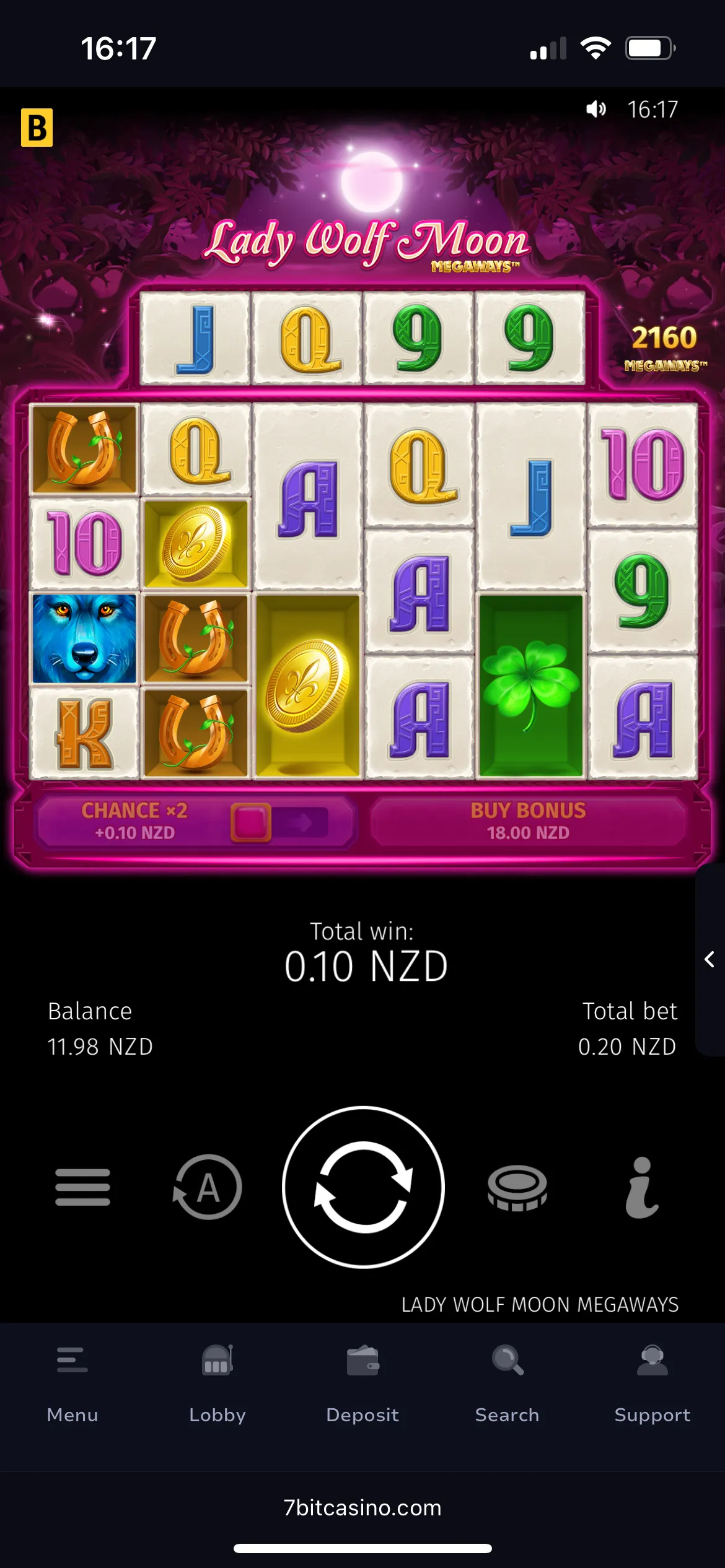This screenshot has height=1568, width=725.
Task: Open game info page
Action: click(642, 1187)
